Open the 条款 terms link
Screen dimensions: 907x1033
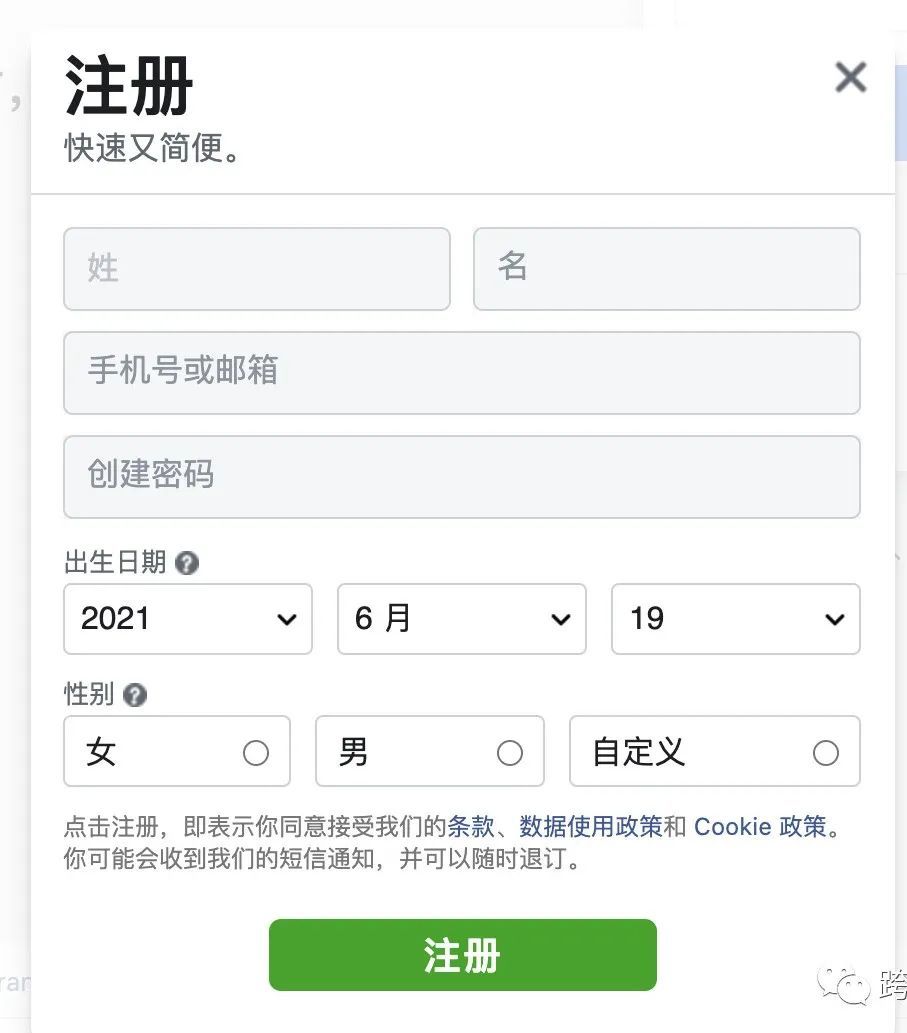(470, 827)
